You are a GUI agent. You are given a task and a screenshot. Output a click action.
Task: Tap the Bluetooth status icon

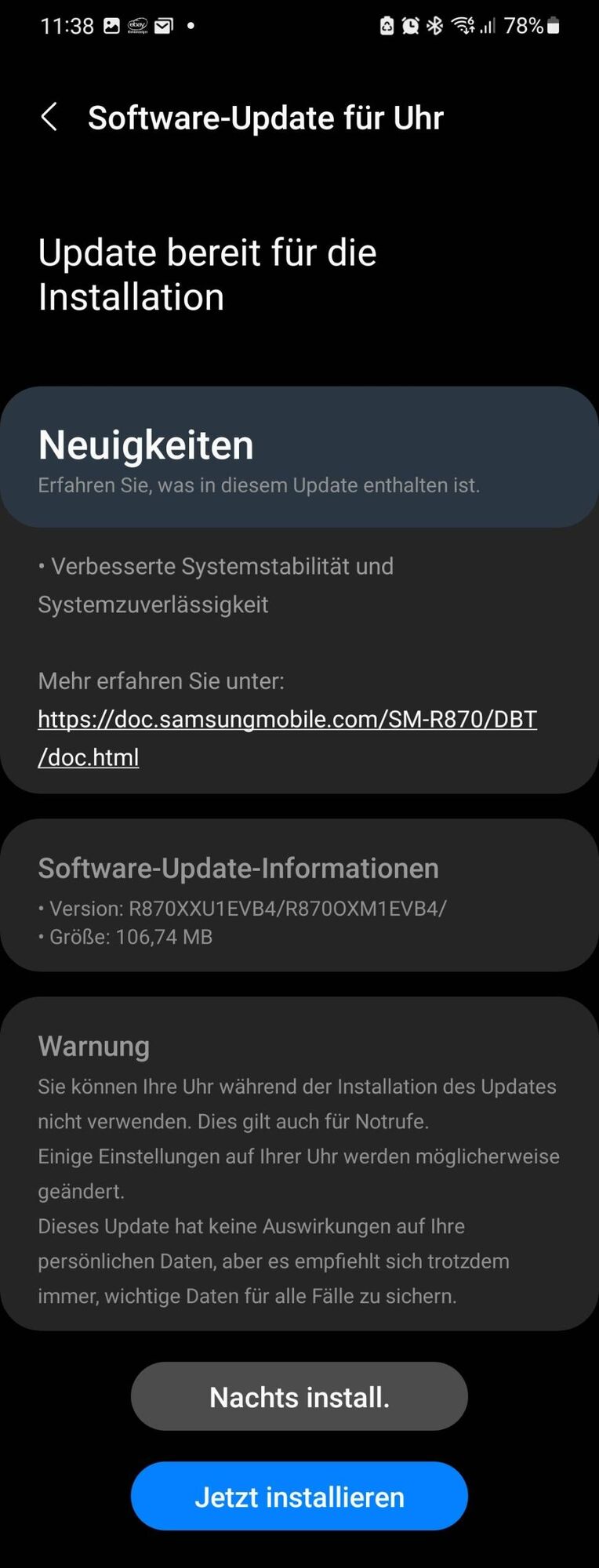pyautogui.click(x=435, y=25)
